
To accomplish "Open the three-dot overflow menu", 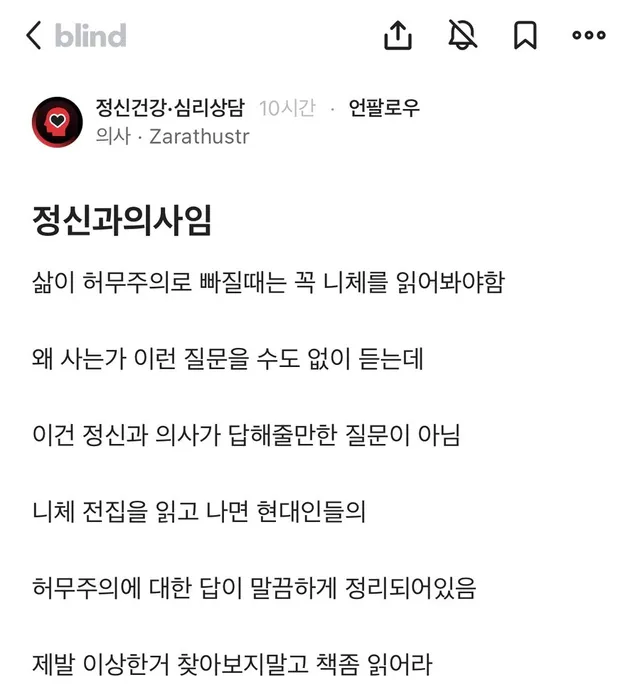I will pyautogui.click(x=589, y=36).
